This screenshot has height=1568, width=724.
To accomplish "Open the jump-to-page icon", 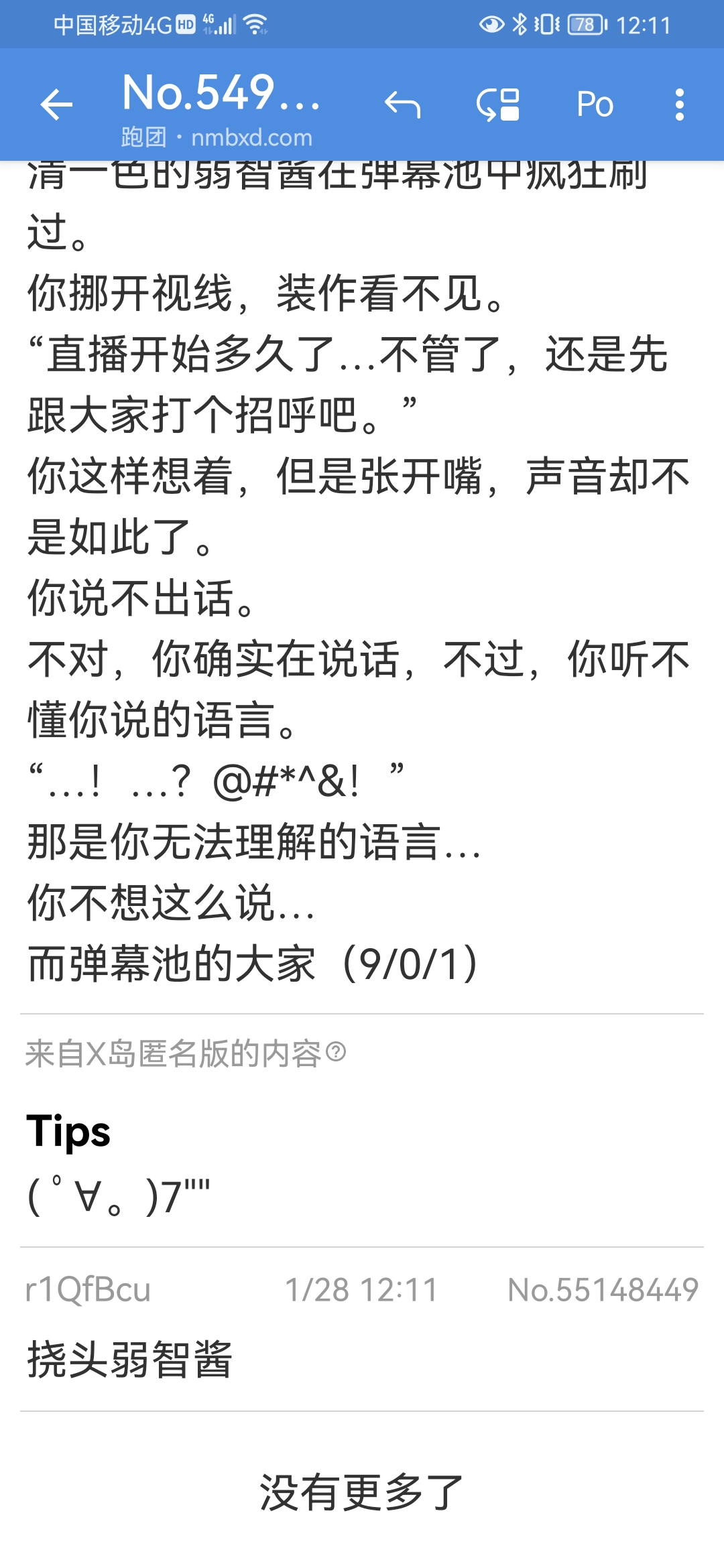I will (x=498, y=105).
